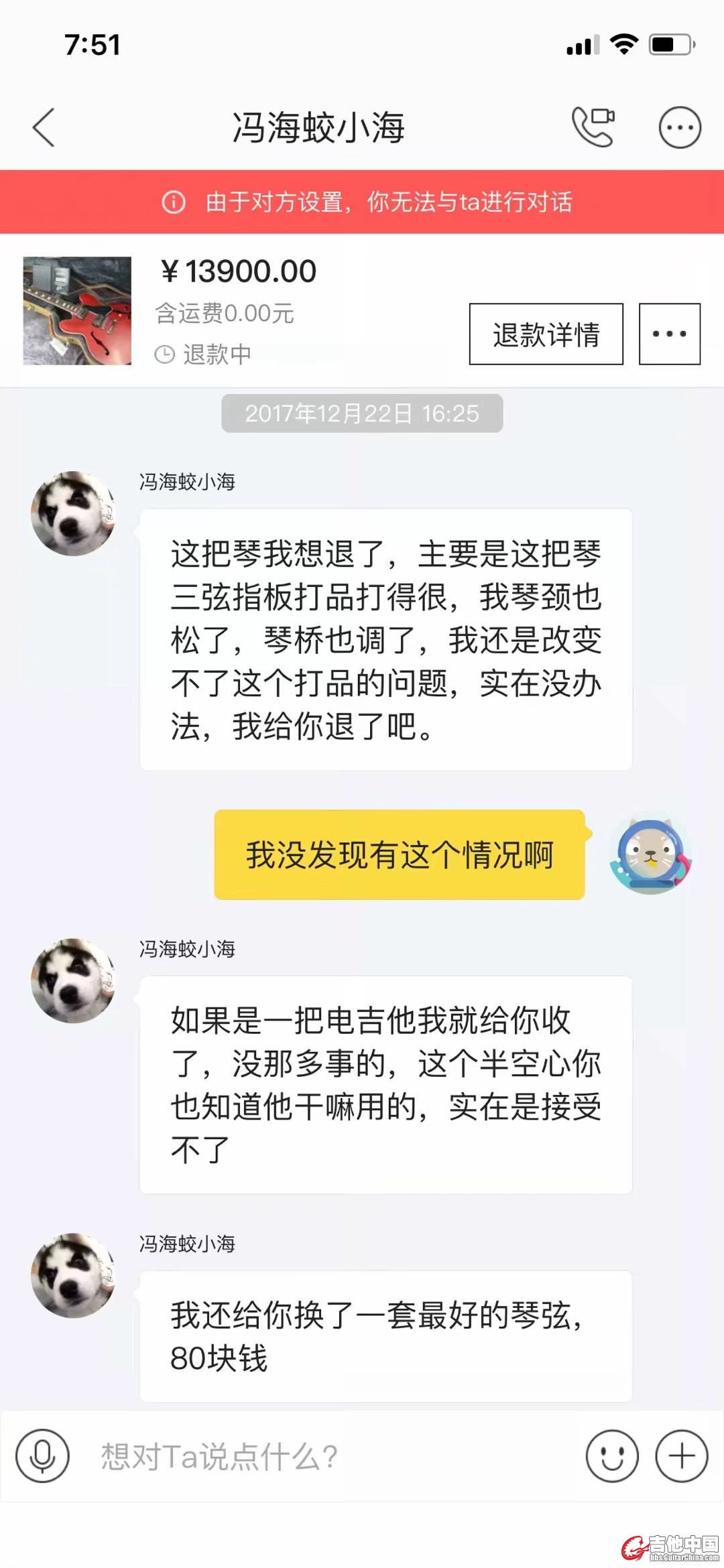Open the emoji picker
This screenshot has width=724, height=1568.
point(612,1456)
